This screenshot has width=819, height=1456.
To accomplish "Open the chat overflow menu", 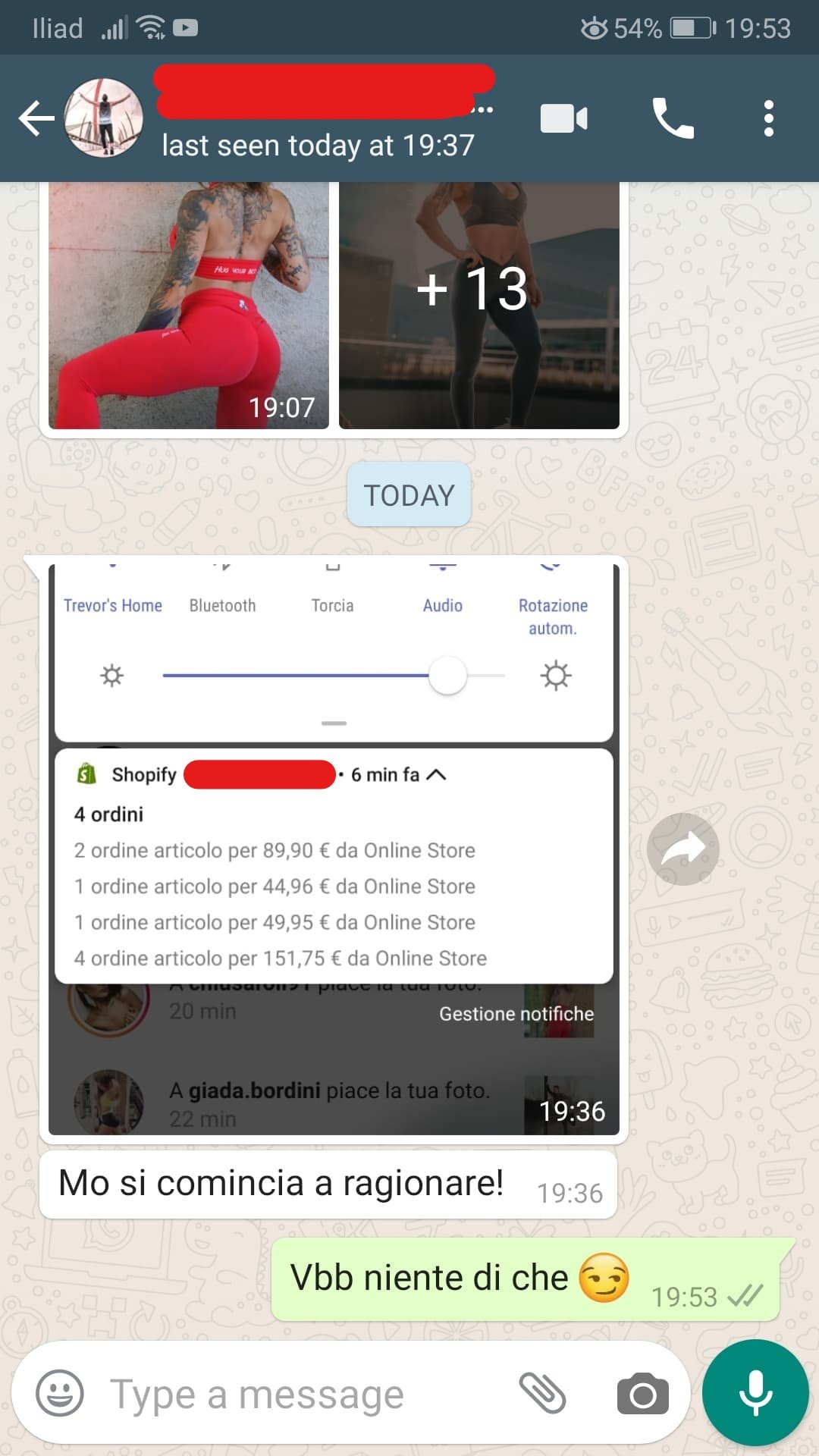I will click(768, 119).
